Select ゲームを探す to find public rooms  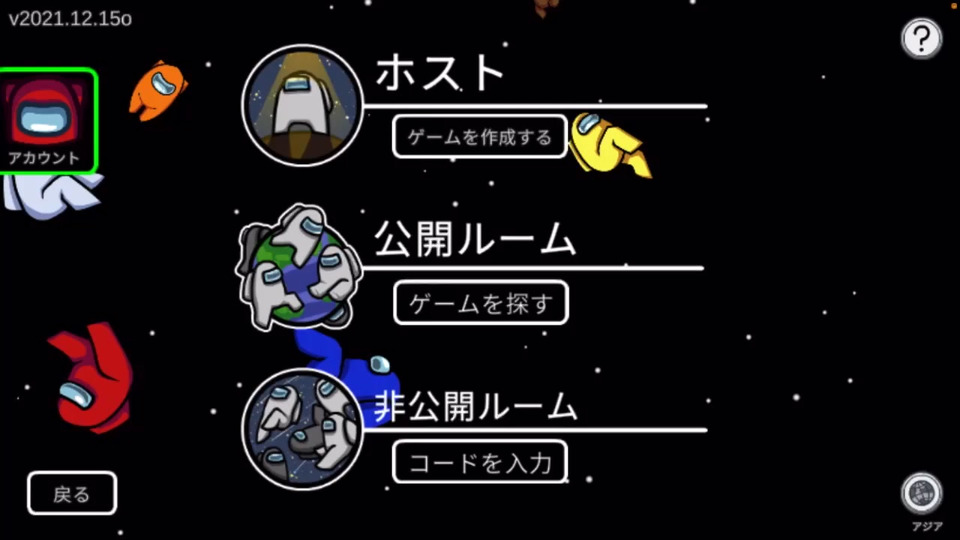[x=480, y=303]
